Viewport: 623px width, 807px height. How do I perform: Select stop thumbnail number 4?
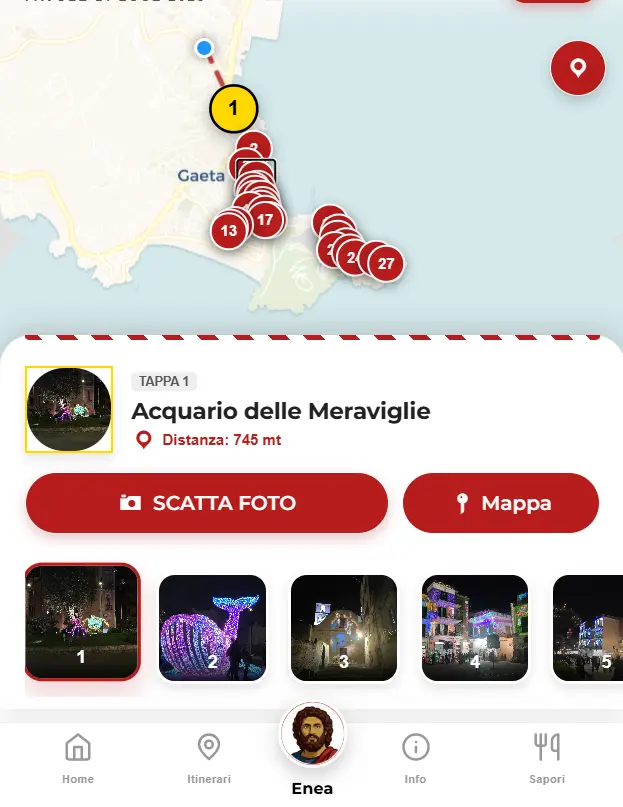coord(475,628)
